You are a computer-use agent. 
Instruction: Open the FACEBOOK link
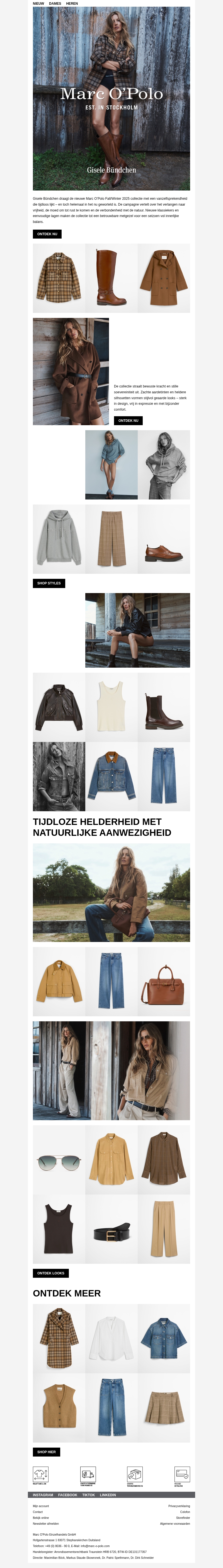click(67, 1495)
